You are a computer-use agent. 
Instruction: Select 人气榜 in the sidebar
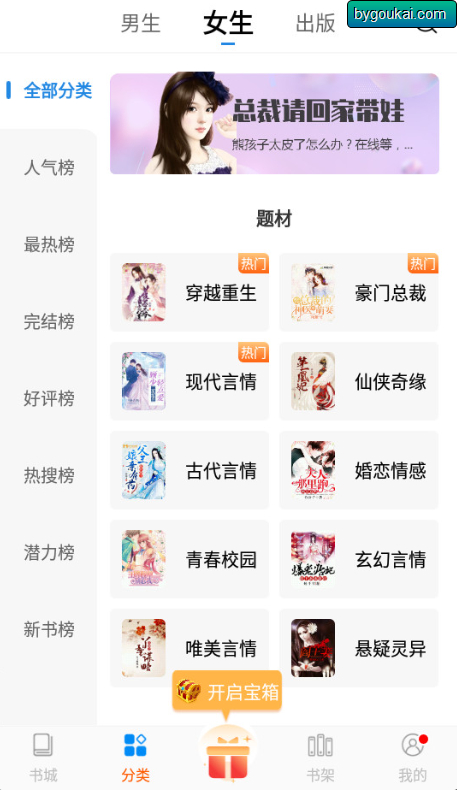(49, 167)
